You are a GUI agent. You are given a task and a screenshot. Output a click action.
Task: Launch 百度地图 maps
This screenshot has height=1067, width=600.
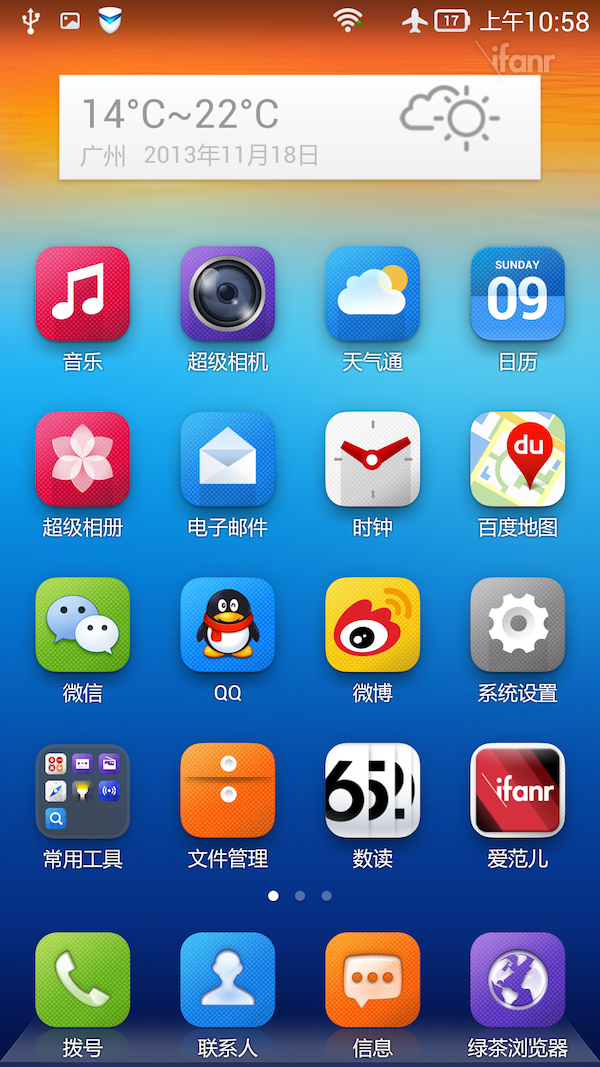coord(517,459)
